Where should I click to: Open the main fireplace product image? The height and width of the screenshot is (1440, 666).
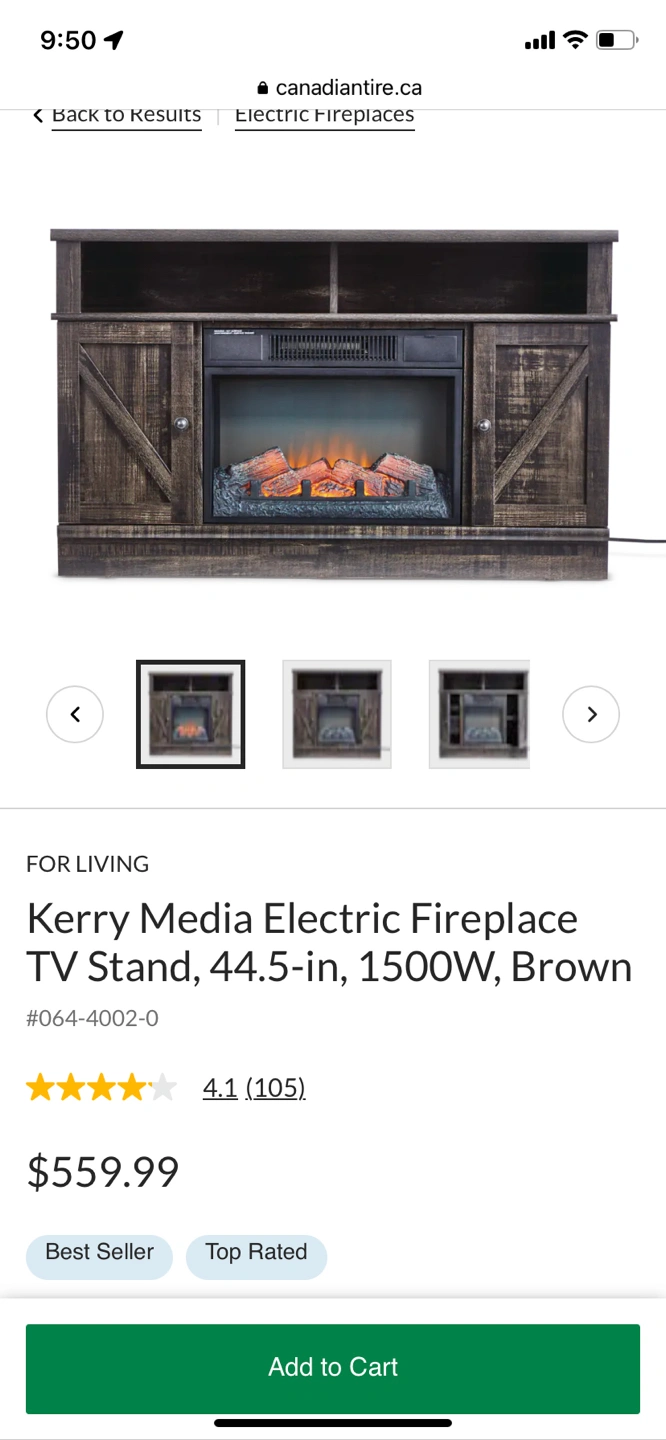pos(333,405)
